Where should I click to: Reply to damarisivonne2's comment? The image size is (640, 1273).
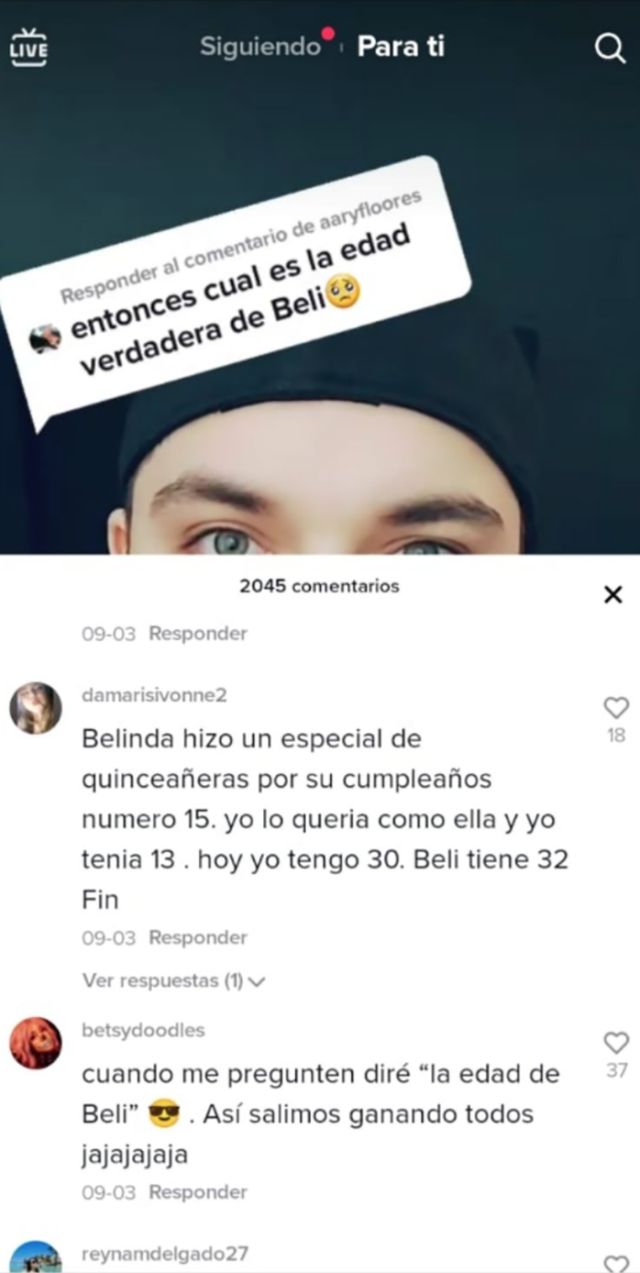click(198, 938)
